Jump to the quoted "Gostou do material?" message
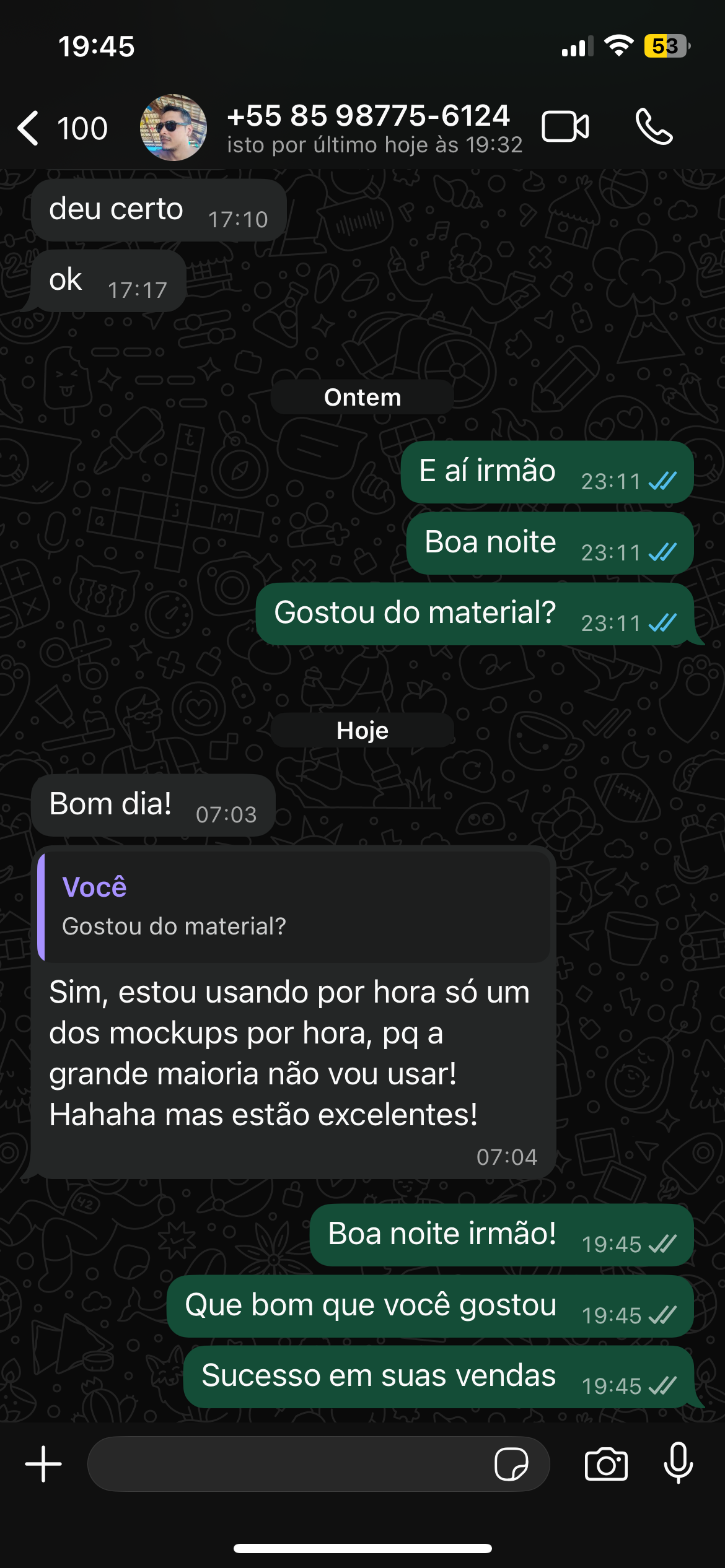725x1568 pixels. [294, 907]
